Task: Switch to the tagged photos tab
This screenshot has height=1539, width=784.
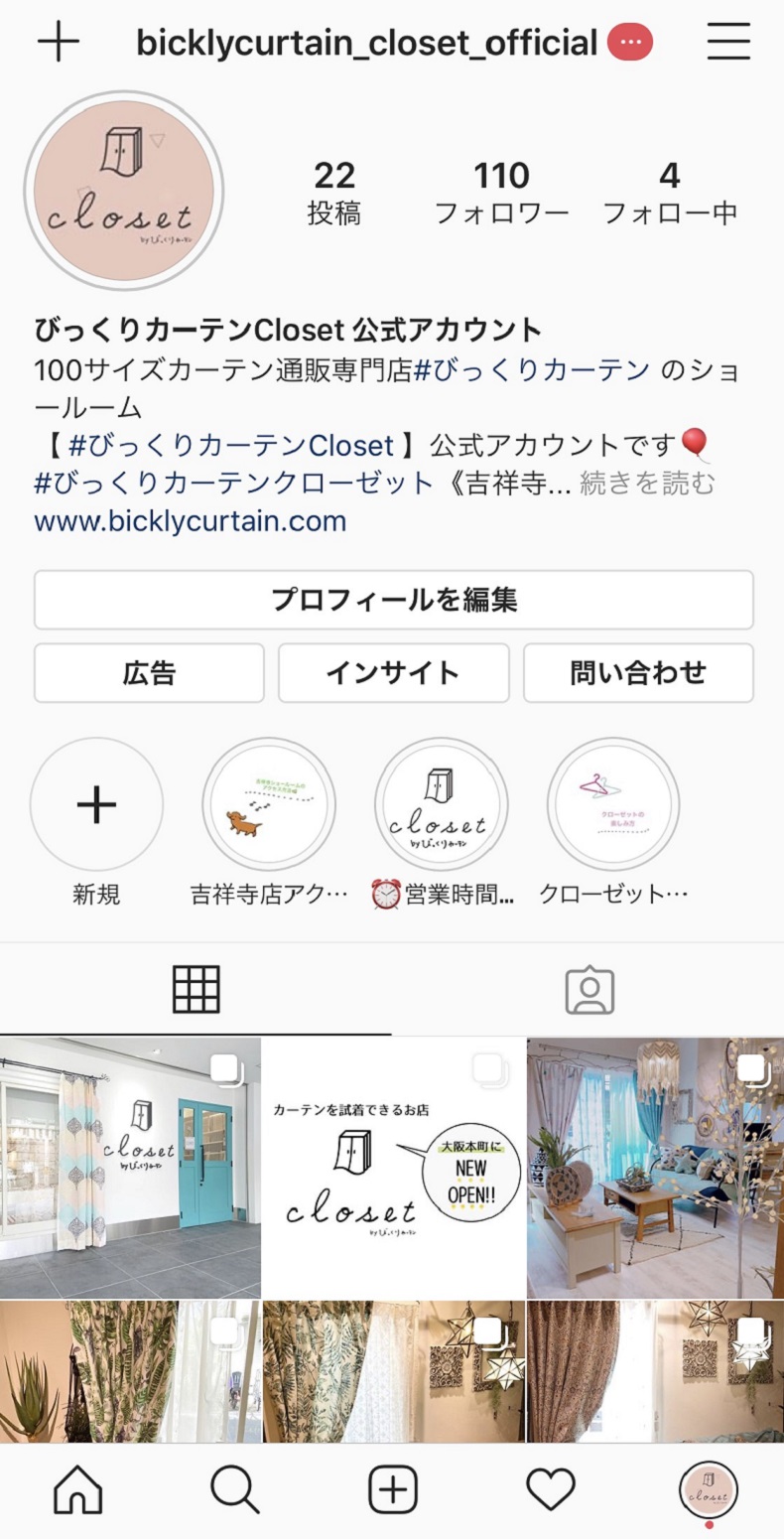Action: tap(589, 990)
